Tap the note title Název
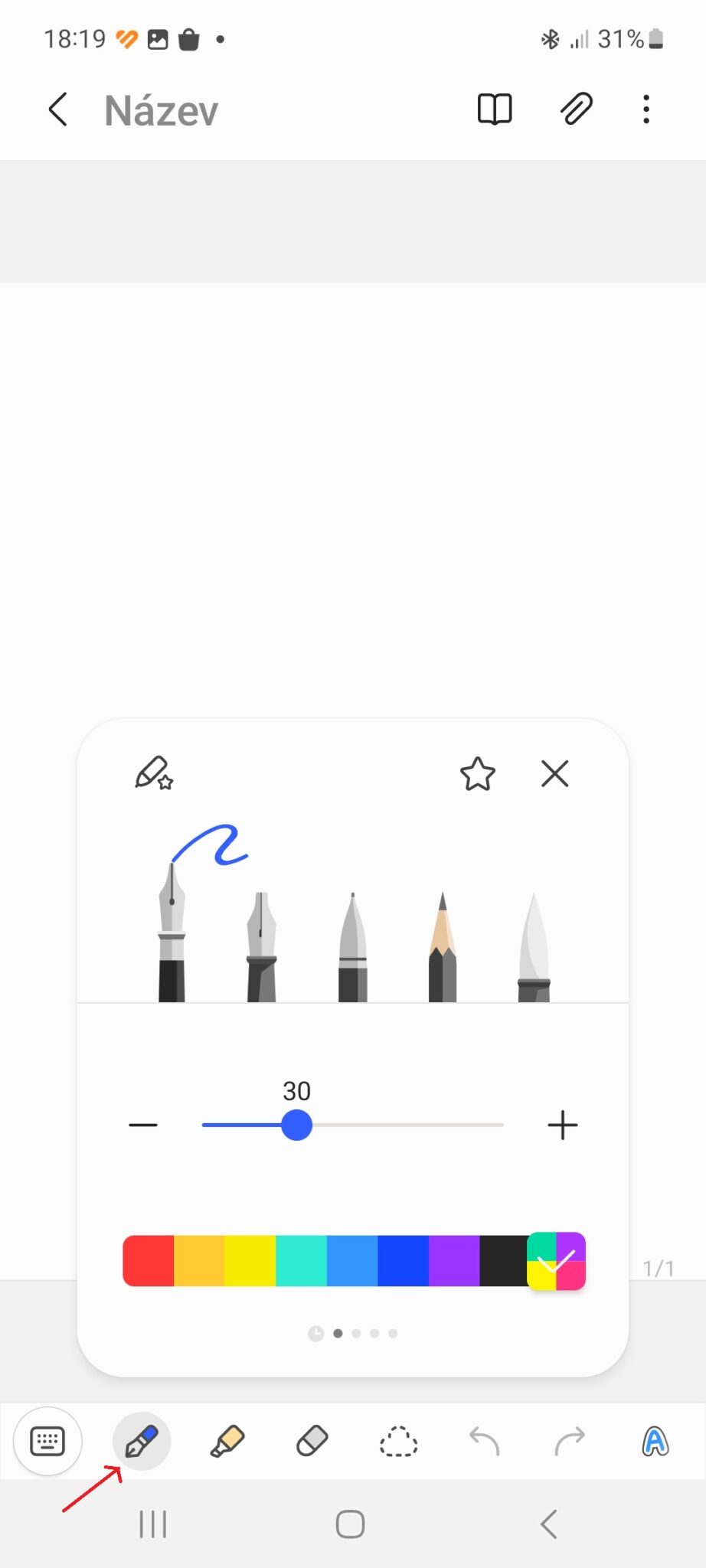The image size is (706, 1568). 160,109
